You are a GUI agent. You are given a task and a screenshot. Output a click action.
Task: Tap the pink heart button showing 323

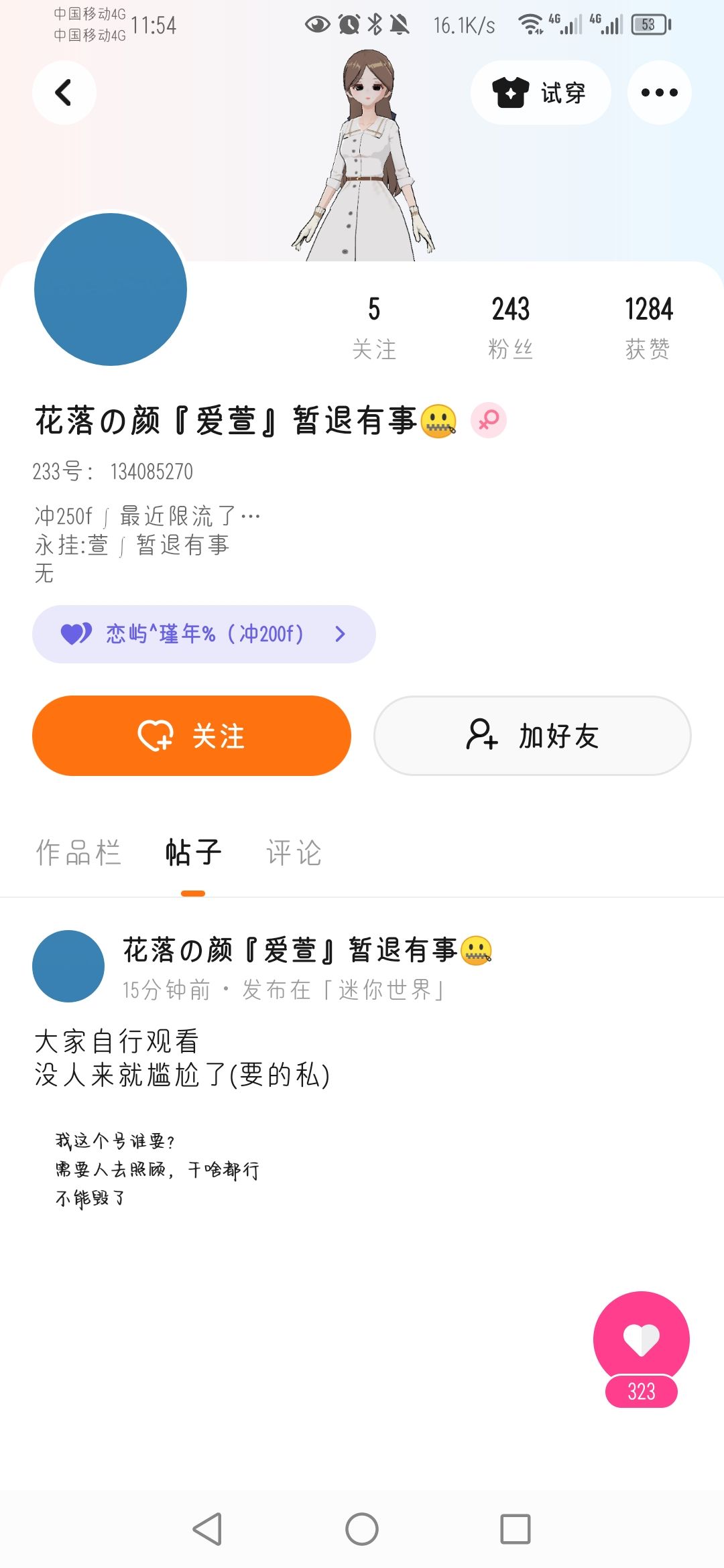(x=642, y=1339)
